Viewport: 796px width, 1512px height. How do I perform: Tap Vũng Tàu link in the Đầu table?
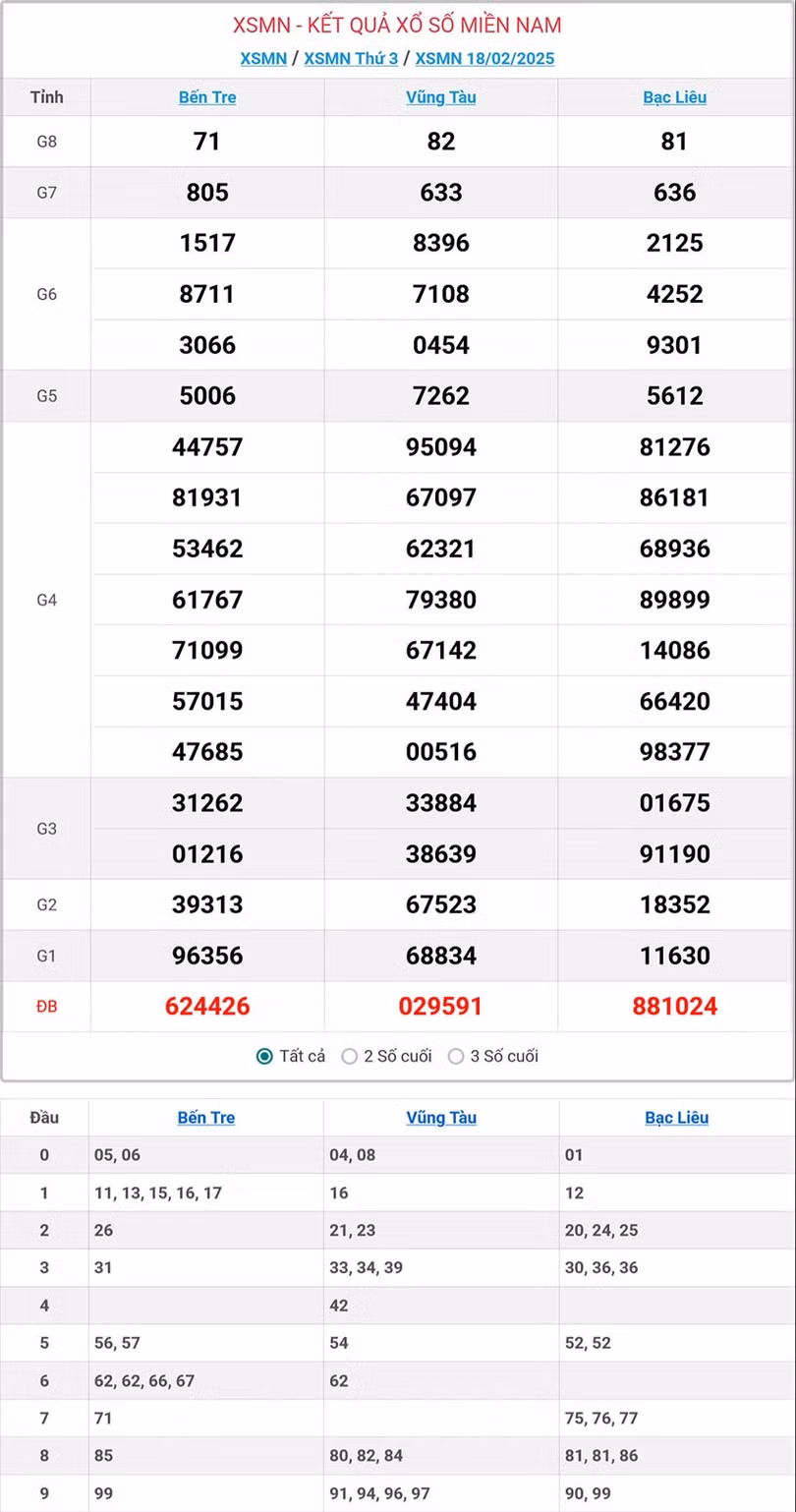(441, 1117)
